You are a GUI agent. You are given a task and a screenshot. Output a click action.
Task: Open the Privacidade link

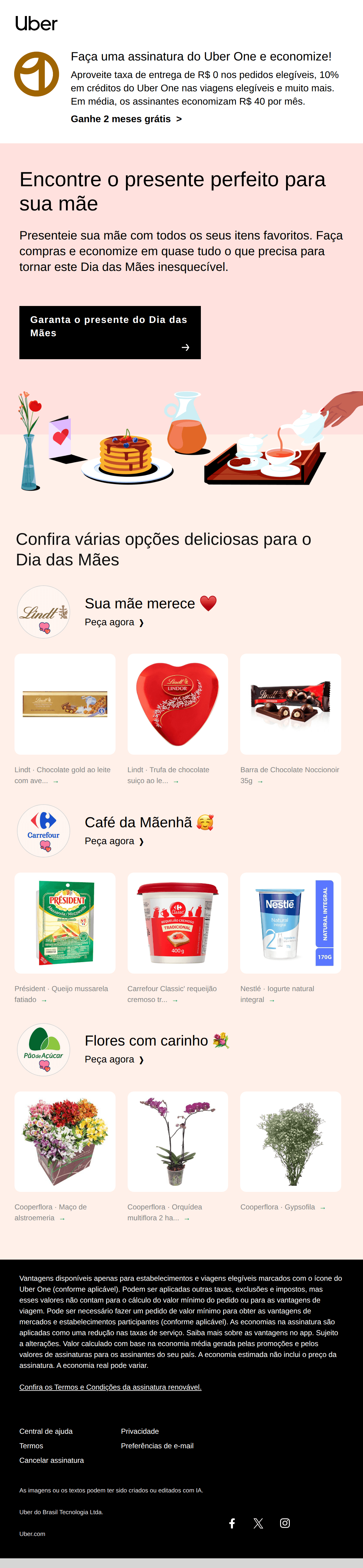[x=139, y=1431]
